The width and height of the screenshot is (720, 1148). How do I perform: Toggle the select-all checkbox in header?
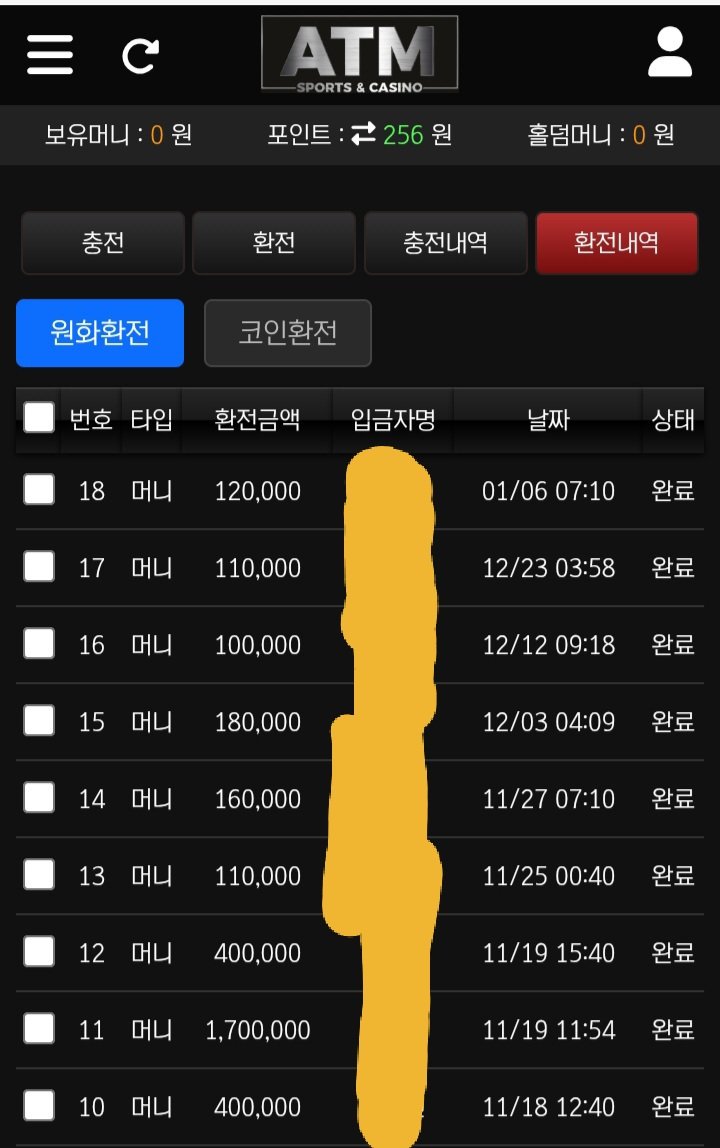(x=39, y=418)
